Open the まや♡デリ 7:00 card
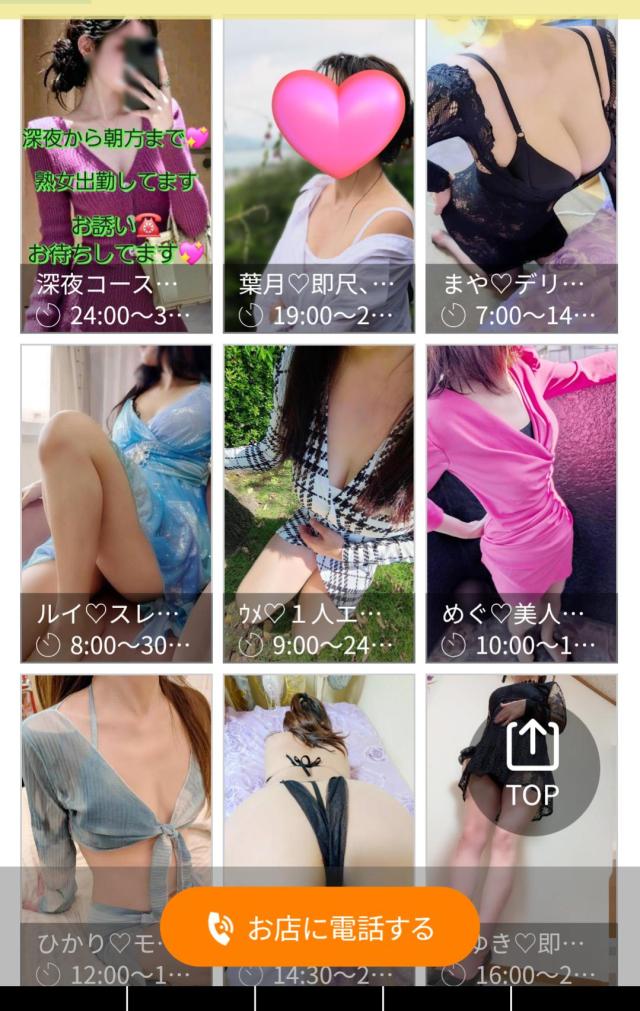The width and height of the screenshot is (640, 1011). [521, 176]
